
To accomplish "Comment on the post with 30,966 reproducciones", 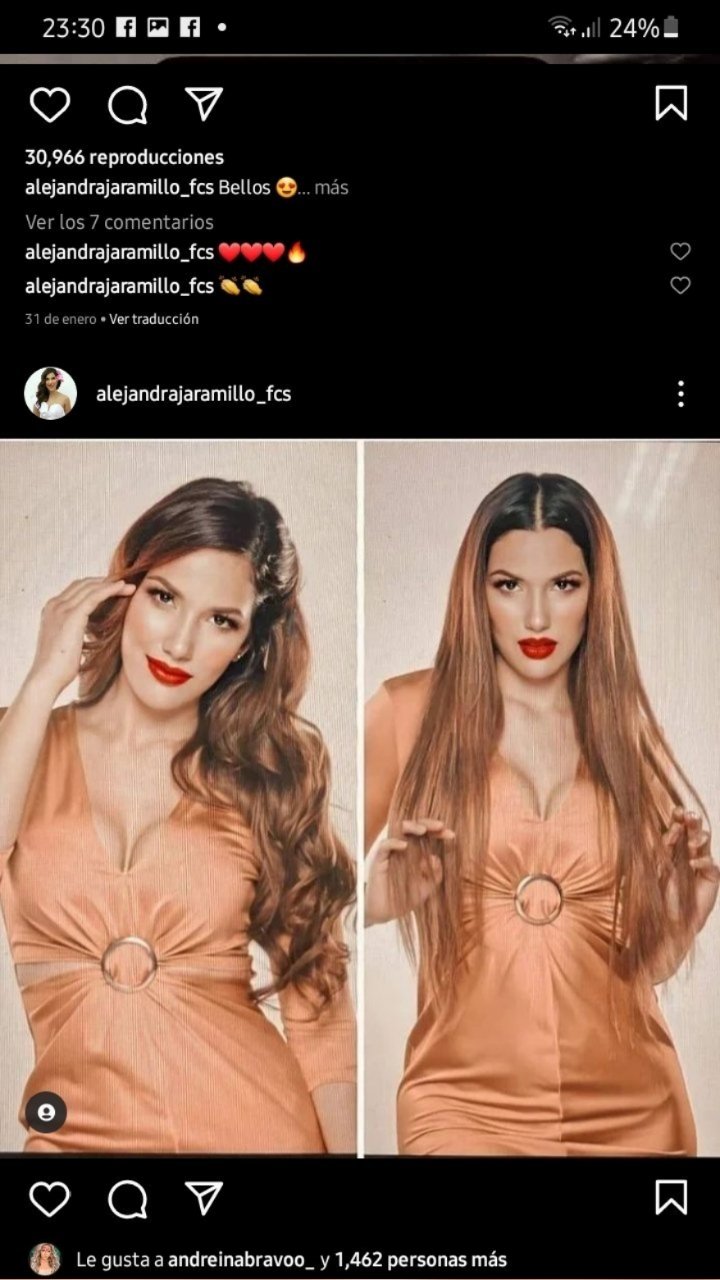I will [127, 104].
